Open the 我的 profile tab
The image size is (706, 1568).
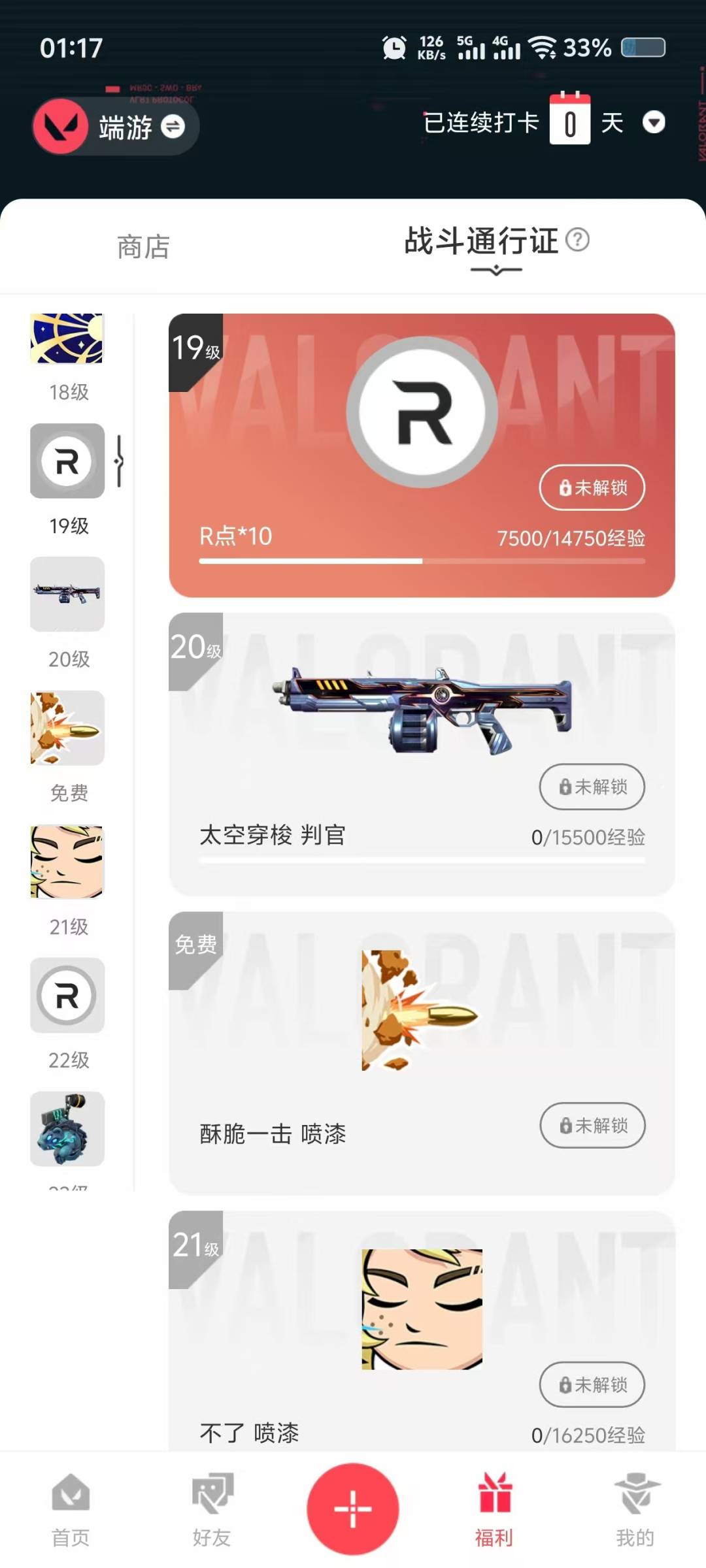[x=635, y=1509]
